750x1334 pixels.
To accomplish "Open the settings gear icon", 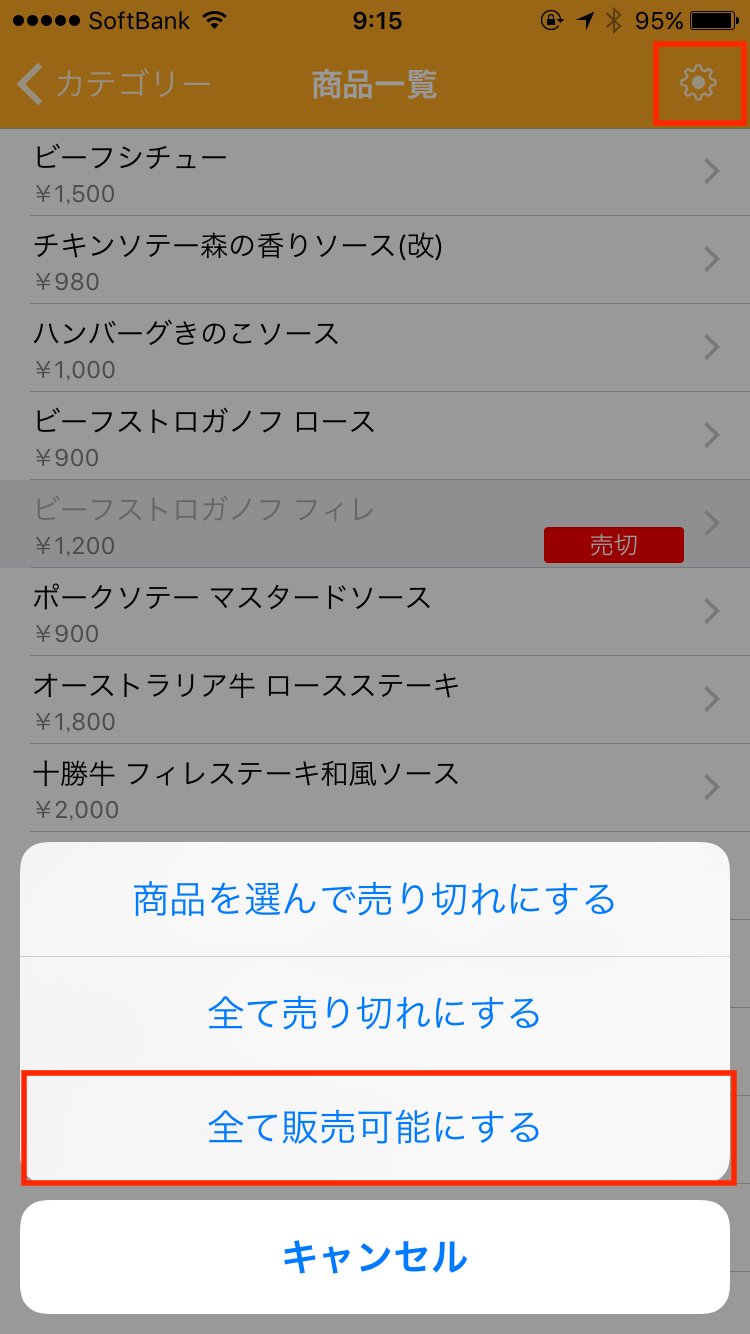I will click(x=698, y=83).
